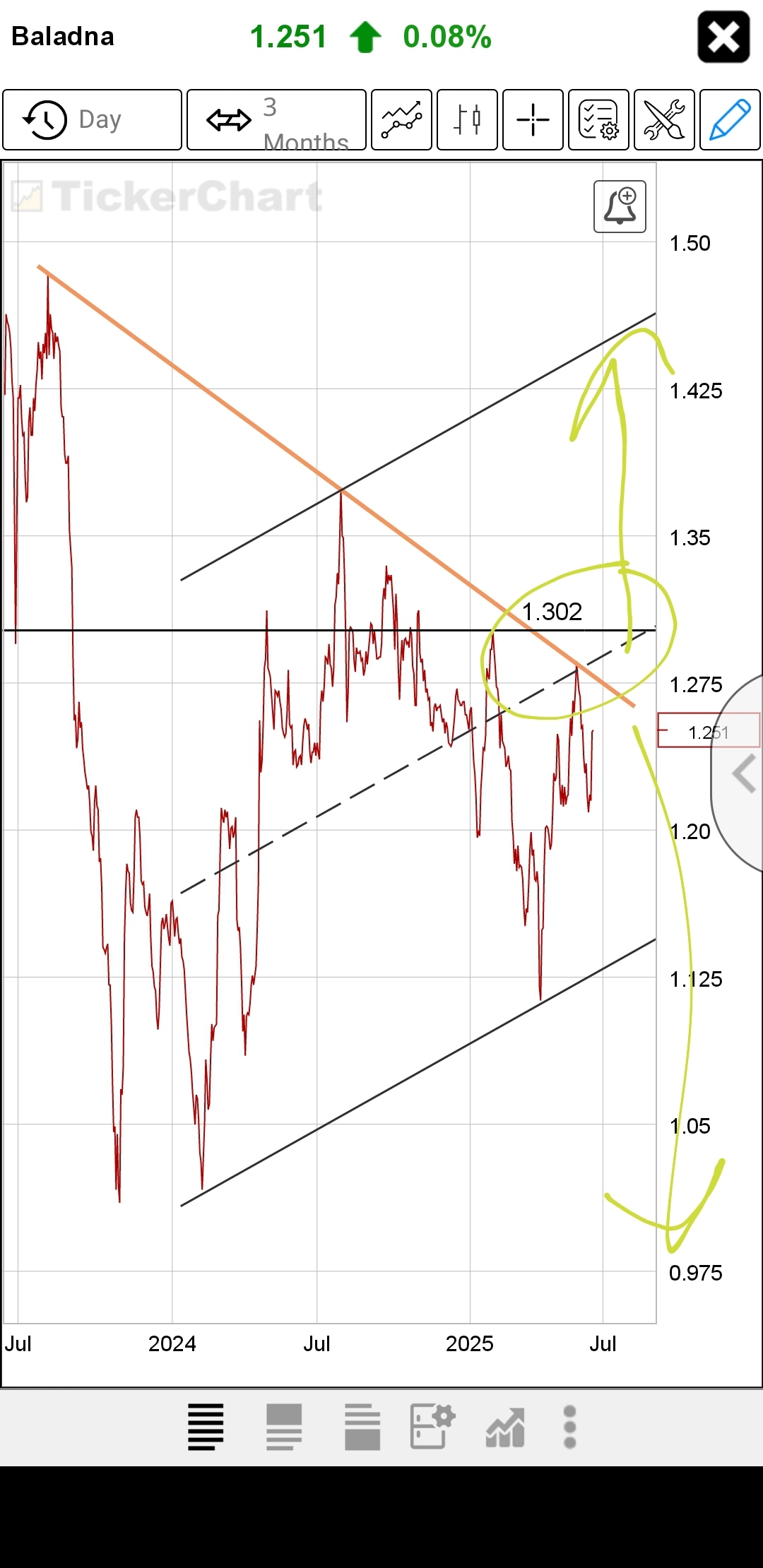Screen dimensions: 763x1568
Task: Open the 3 Months period selector
Action: coord(276,119)
